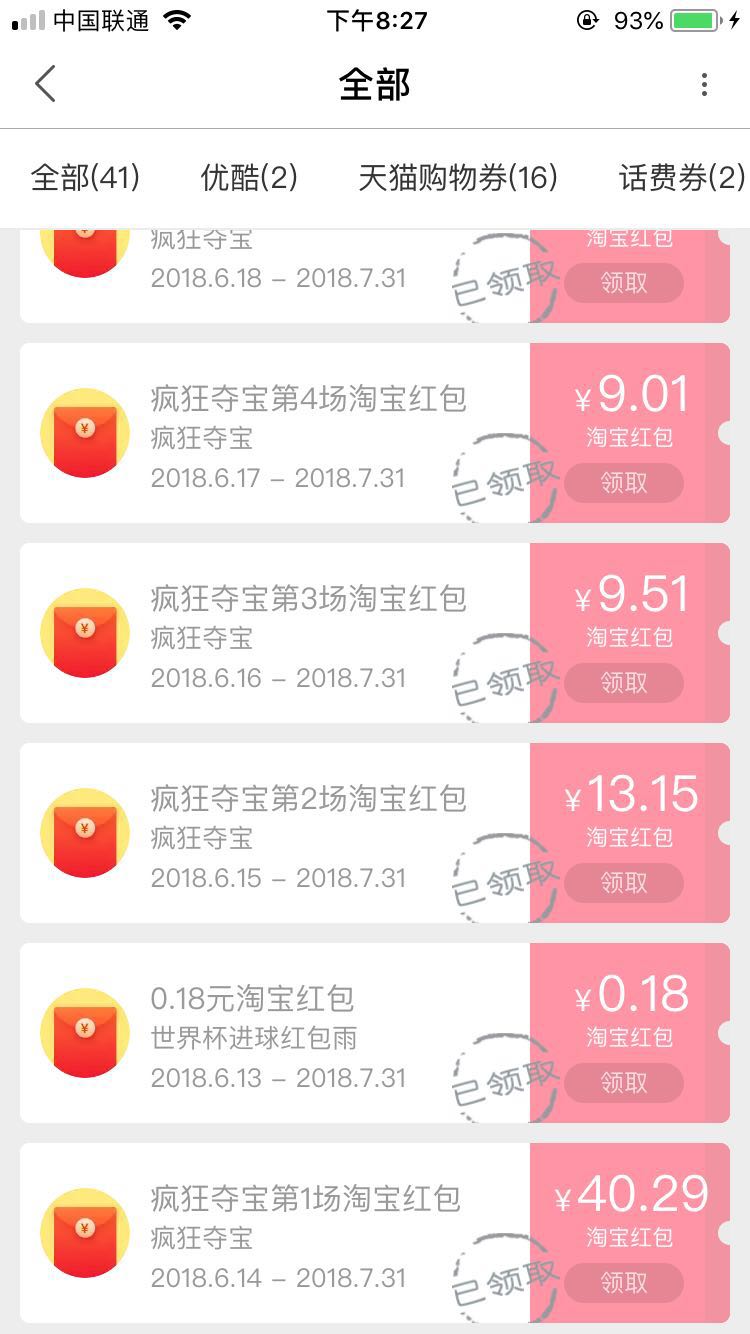Tap the 世界杯进球红包雨 red envelope icon
Image resolution: width=750 pixels, height=1334 pixels.
coord(84,1032)
